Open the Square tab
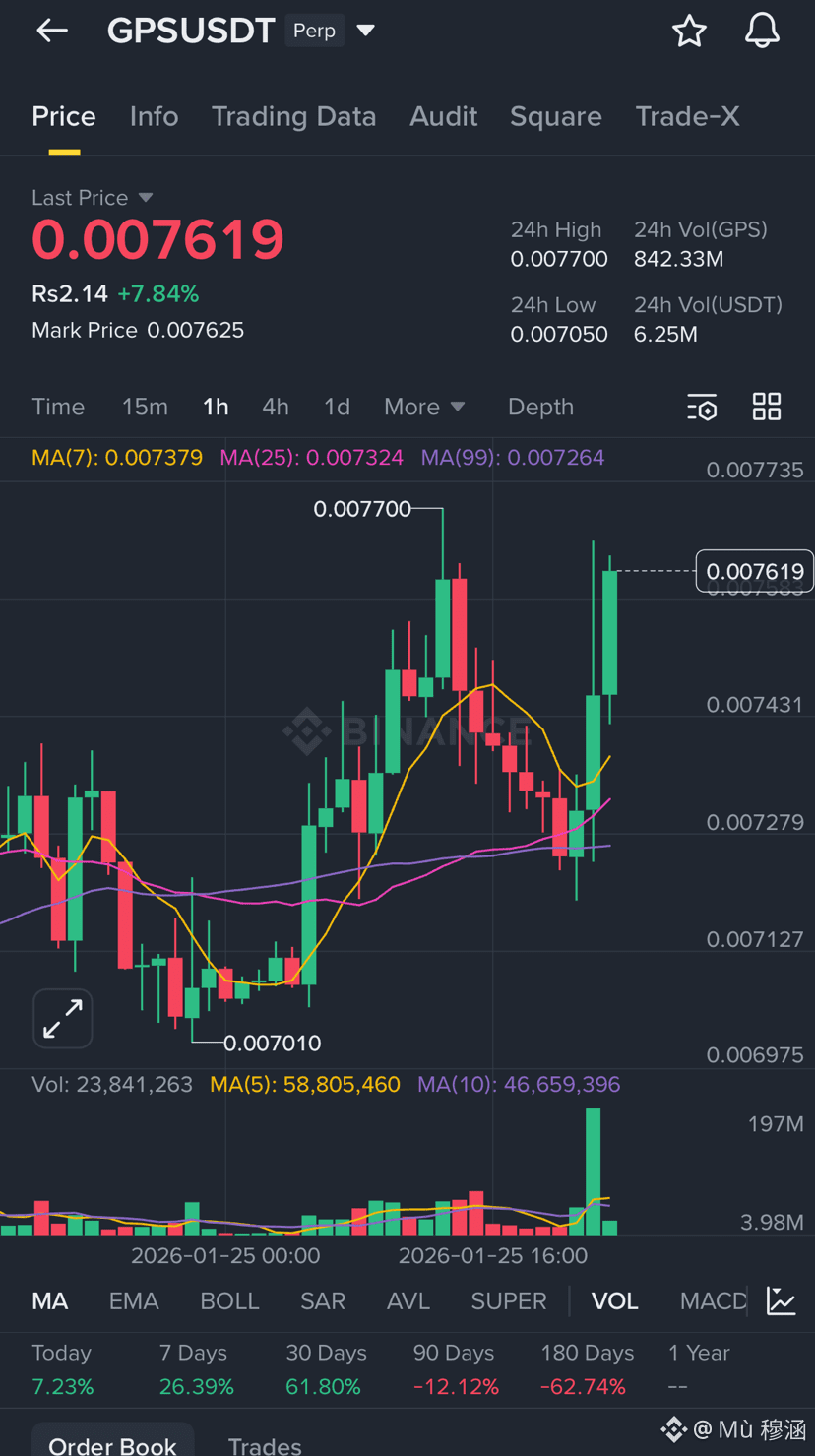Viewport: 815px width, 1456px height. click(555, 116)
